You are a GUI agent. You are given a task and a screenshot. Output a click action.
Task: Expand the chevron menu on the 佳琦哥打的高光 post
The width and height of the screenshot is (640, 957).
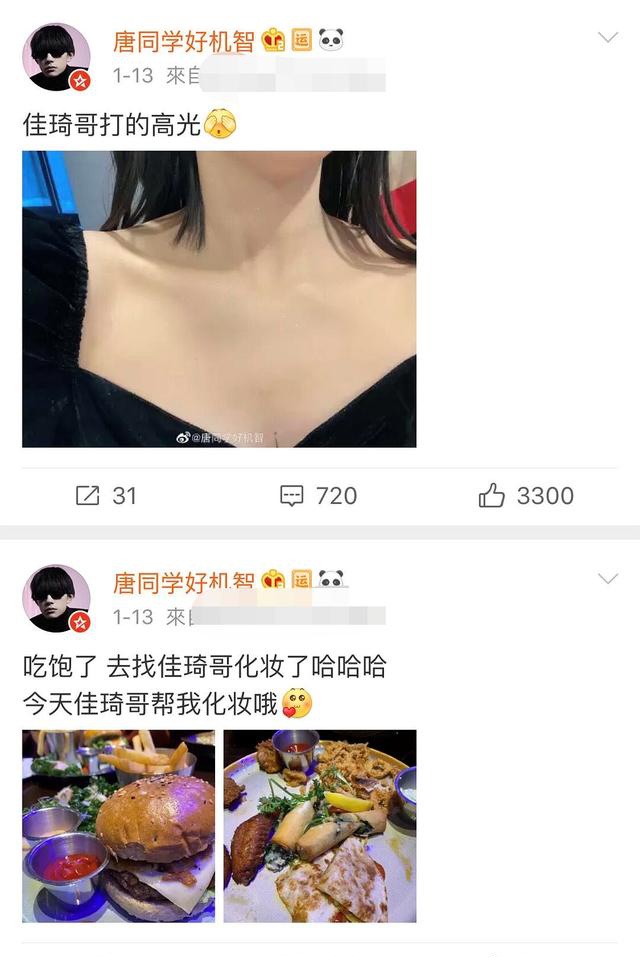tap(607, 38)
